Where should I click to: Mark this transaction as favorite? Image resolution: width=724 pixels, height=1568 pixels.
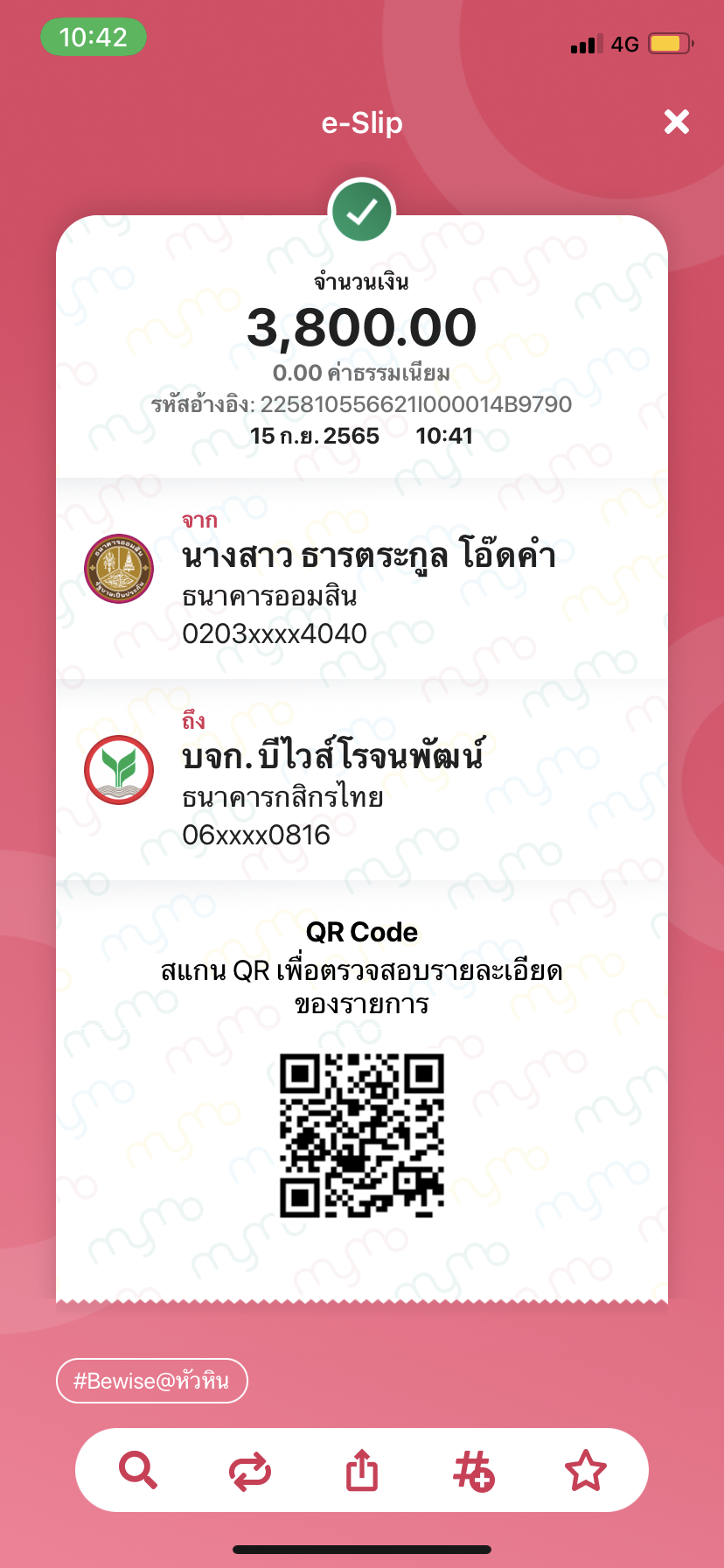(x=586, y=1470)
